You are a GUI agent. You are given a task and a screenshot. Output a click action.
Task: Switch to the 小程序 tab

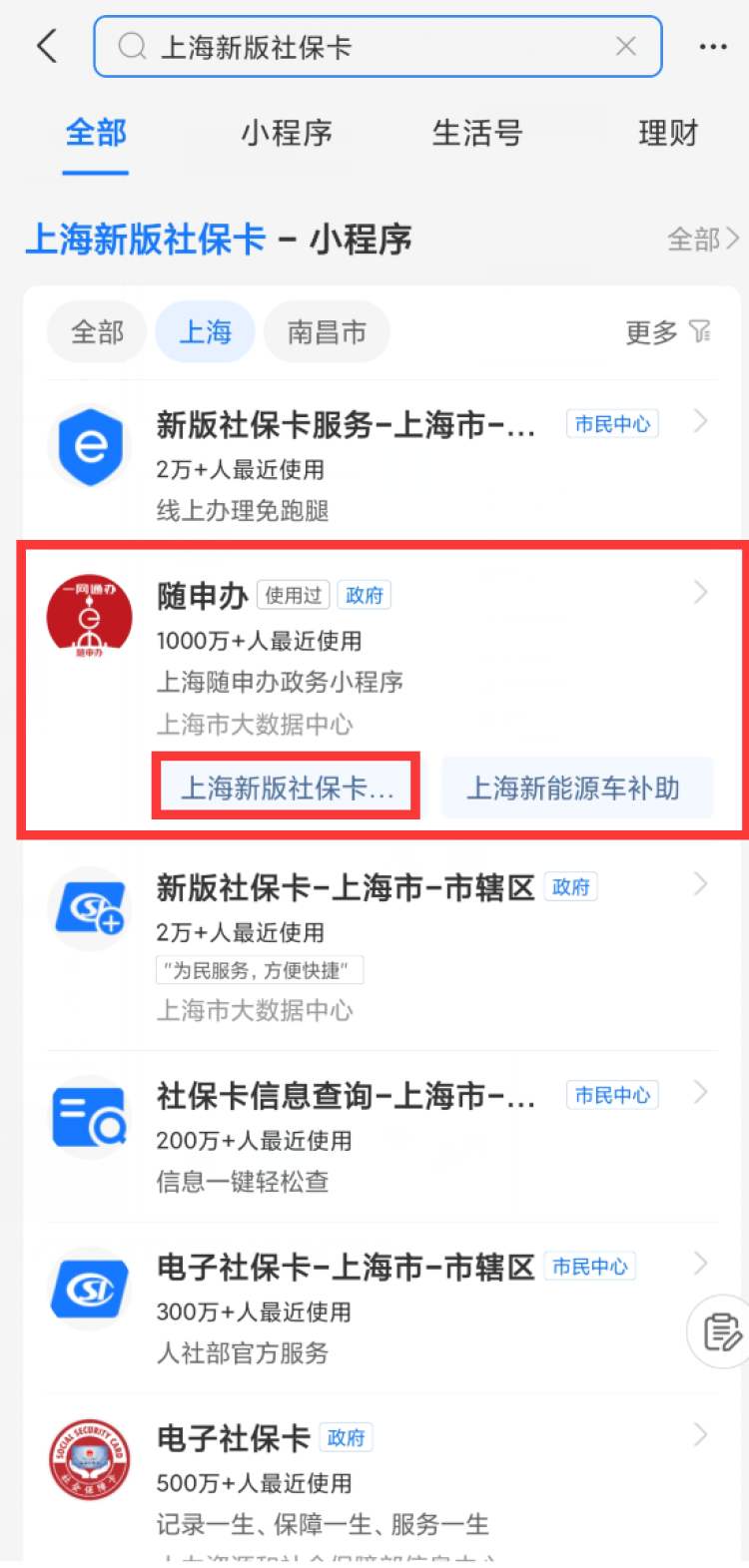(287, 133)
